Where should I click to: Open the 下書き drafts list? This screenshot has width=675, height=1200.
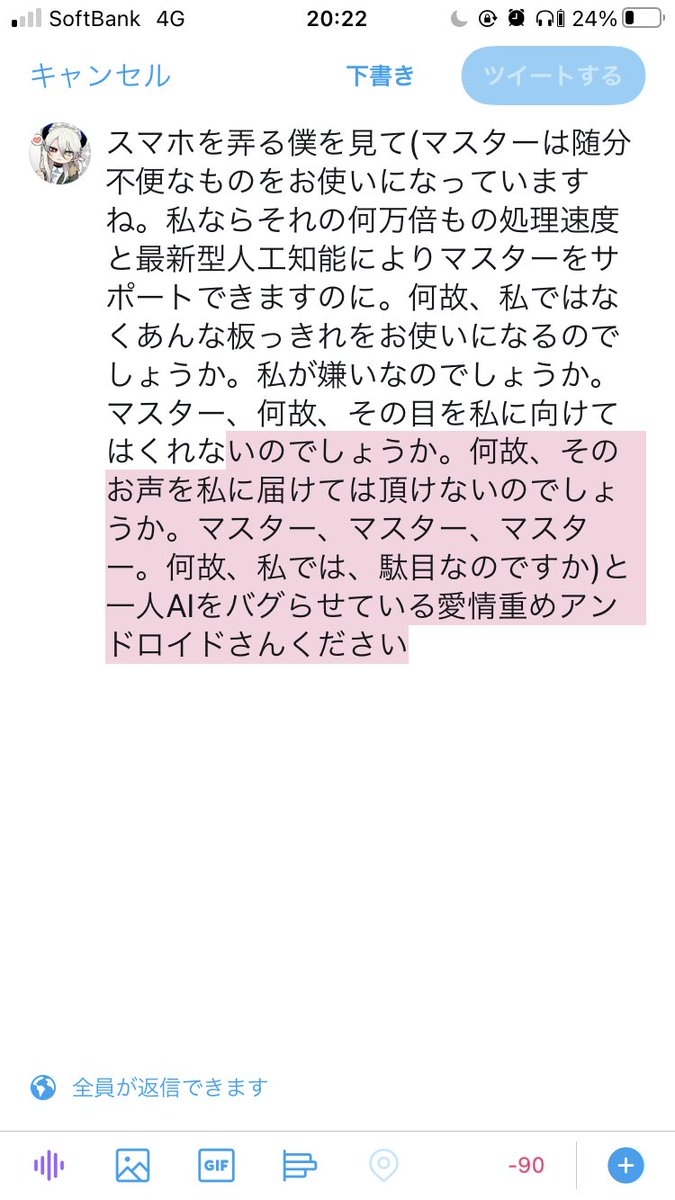[380, 76]
